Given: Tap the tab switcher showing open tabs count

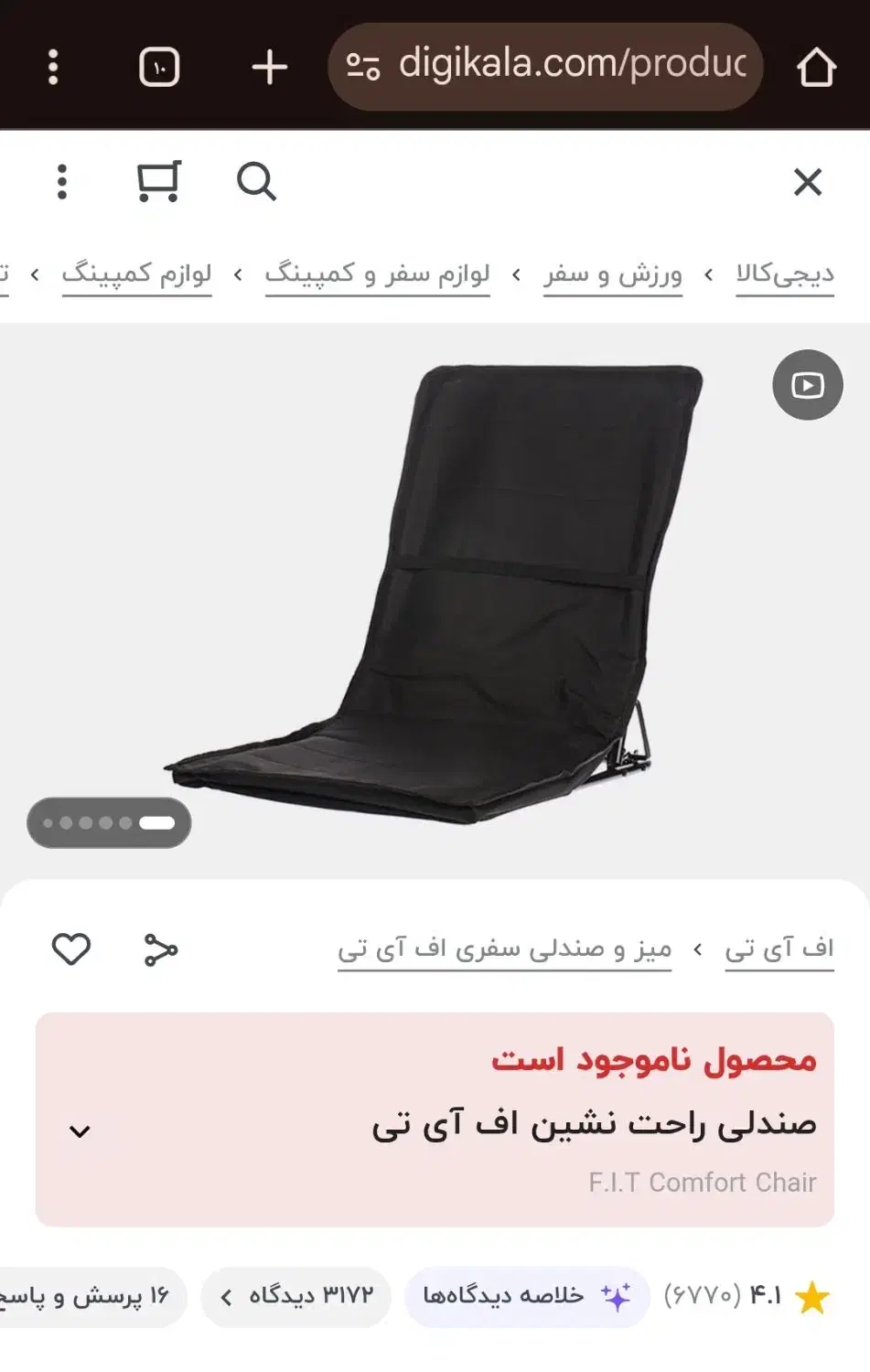Looking at the screenshot, I should click(x=158, y=67).
